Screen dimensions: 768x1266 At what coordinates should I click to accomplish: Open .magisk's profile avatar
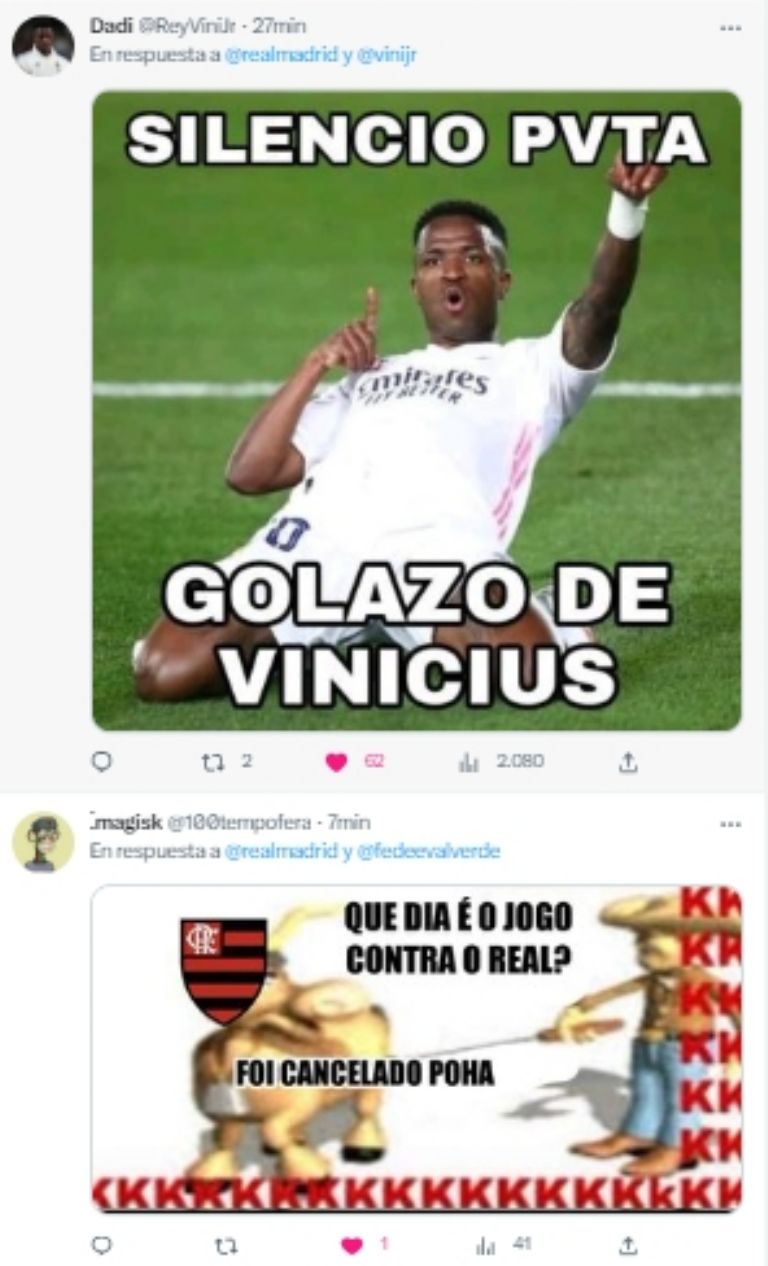click(42, 842)
